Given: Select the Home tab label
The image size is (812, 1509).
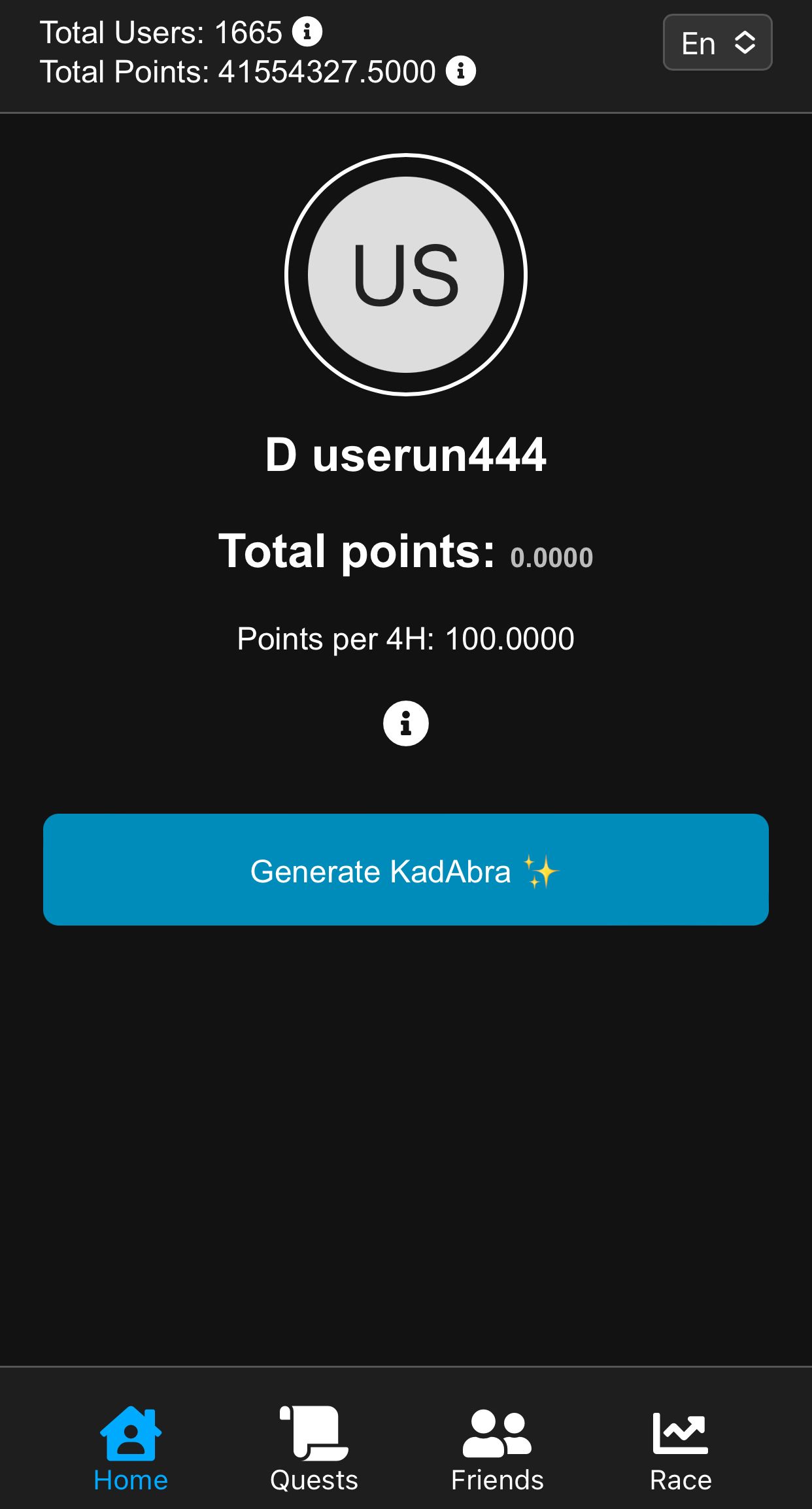Looking at the screenshot, I should [130, 1478].
